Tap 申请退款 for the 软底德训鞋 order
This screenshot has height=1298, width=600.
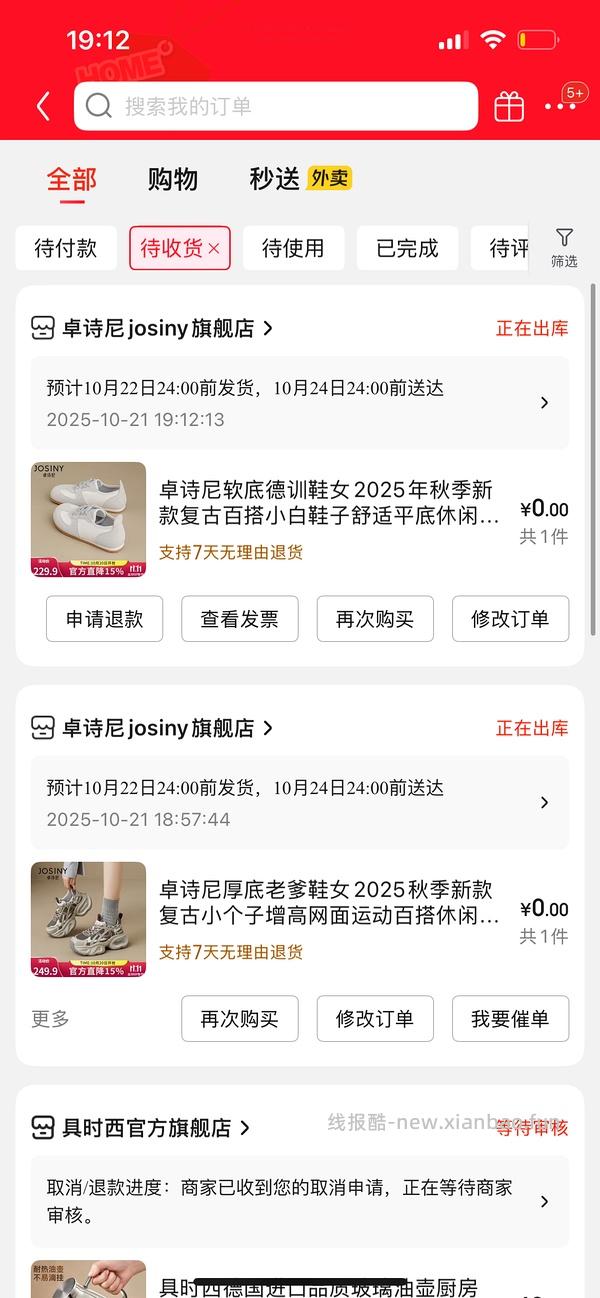[105, 619]
